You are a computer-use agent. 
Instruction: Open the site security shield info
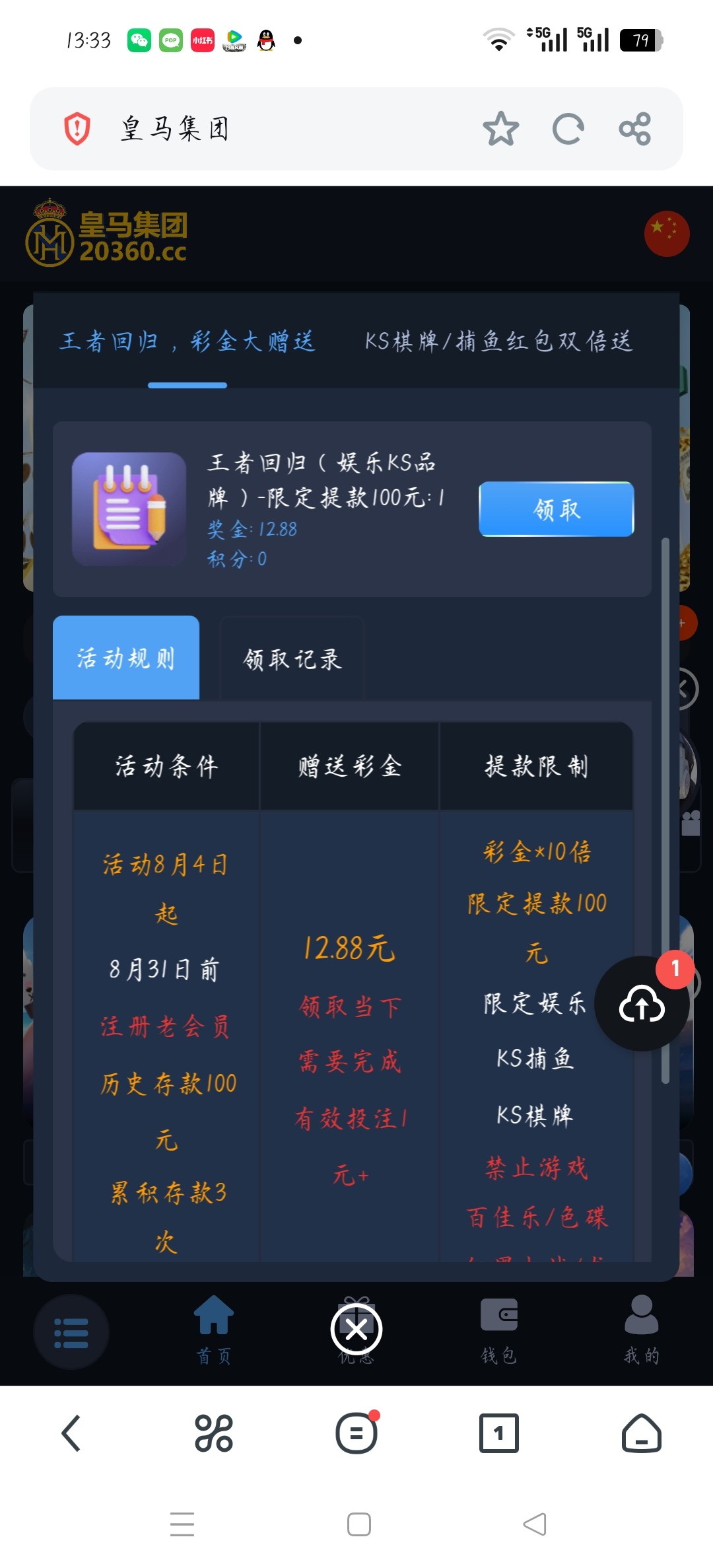click(x=77, y=129)
